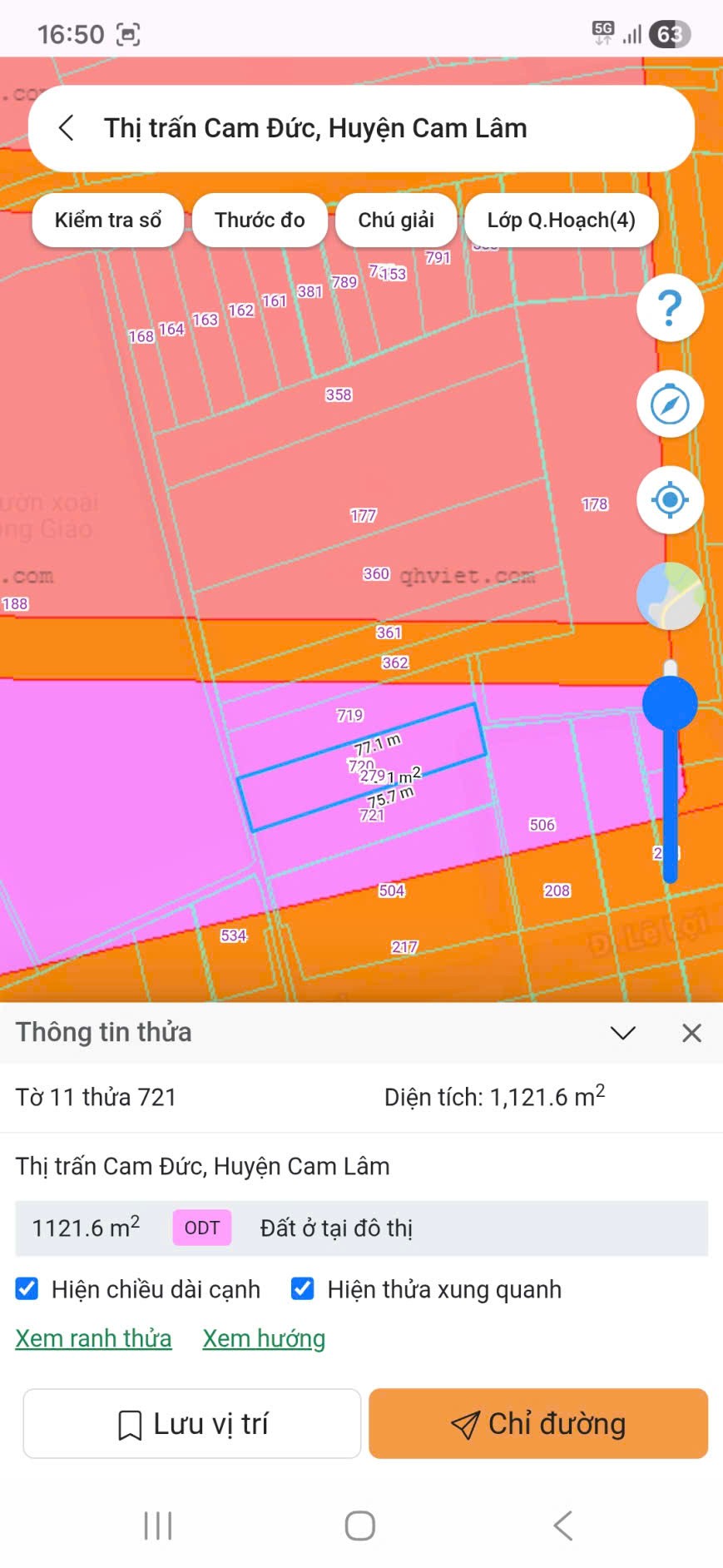Save location with Lưu vị trí

[192, 1424]
